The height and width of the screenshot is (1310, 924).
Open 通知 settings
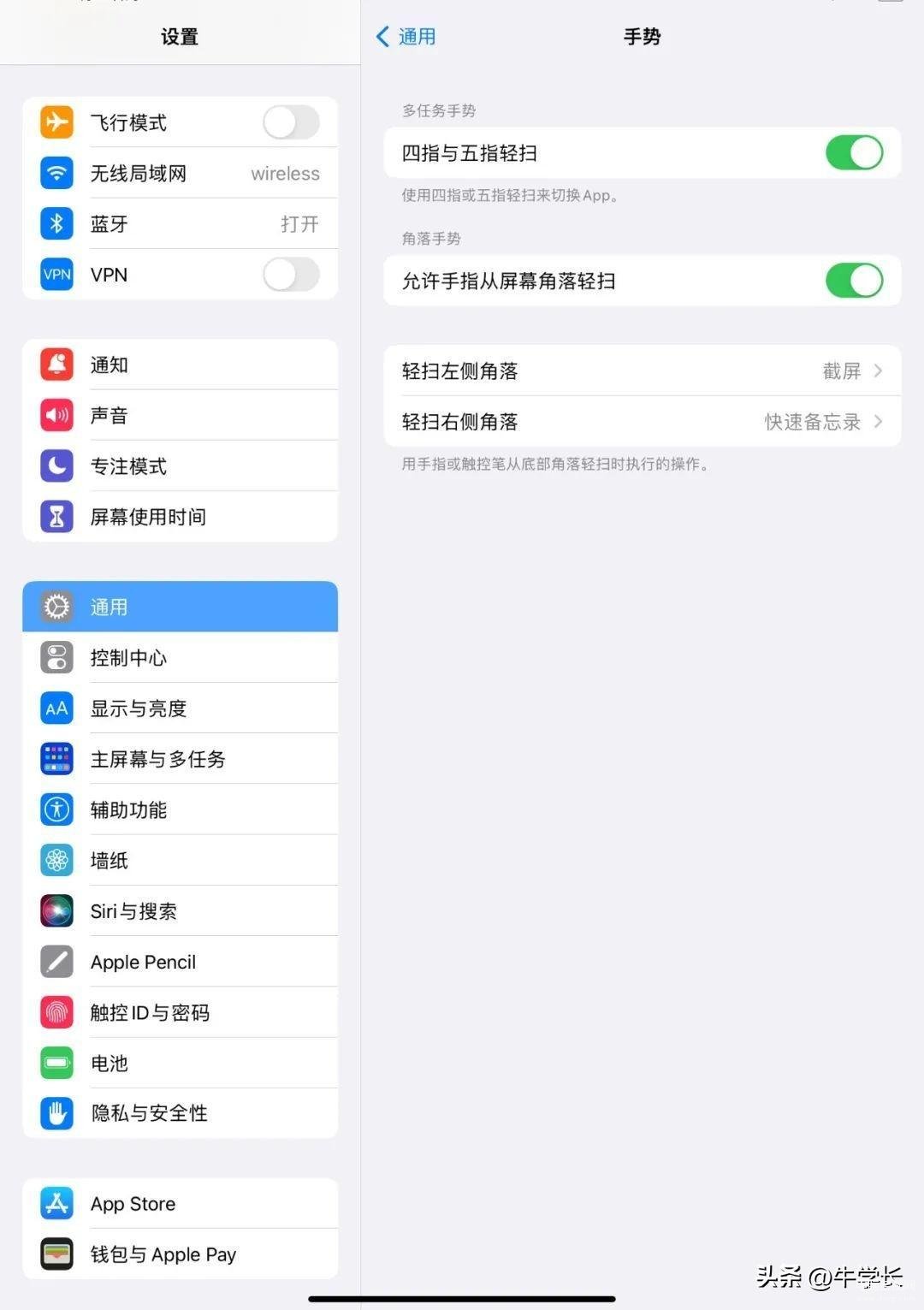(x=180, y=365)
